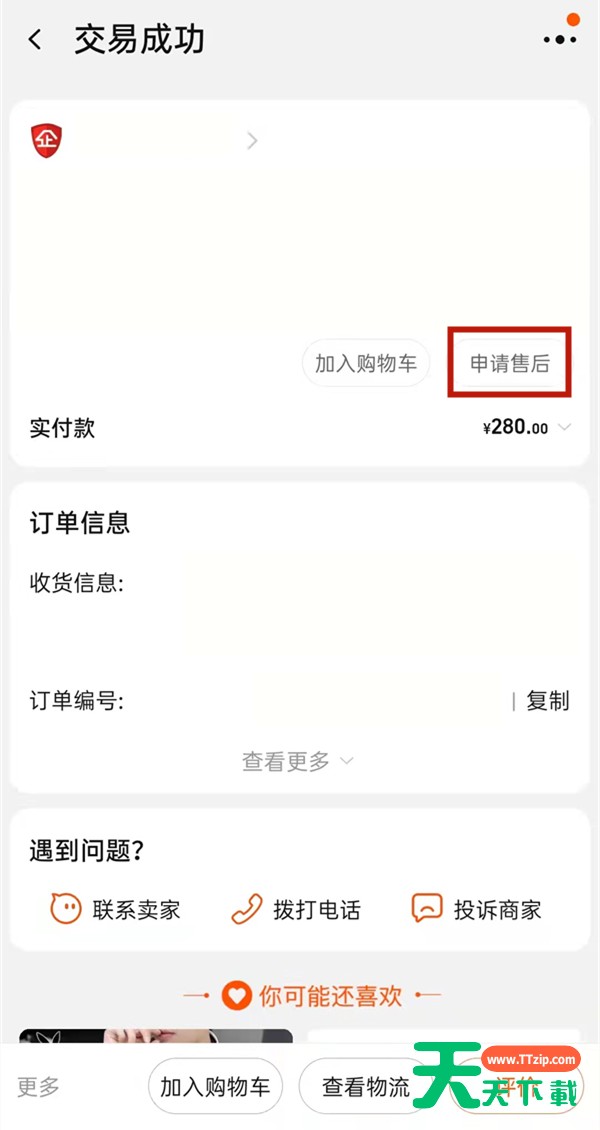Tap 申请售后 to request after-sales service
Screen dimensions: 600x1130
coord(509,364)
